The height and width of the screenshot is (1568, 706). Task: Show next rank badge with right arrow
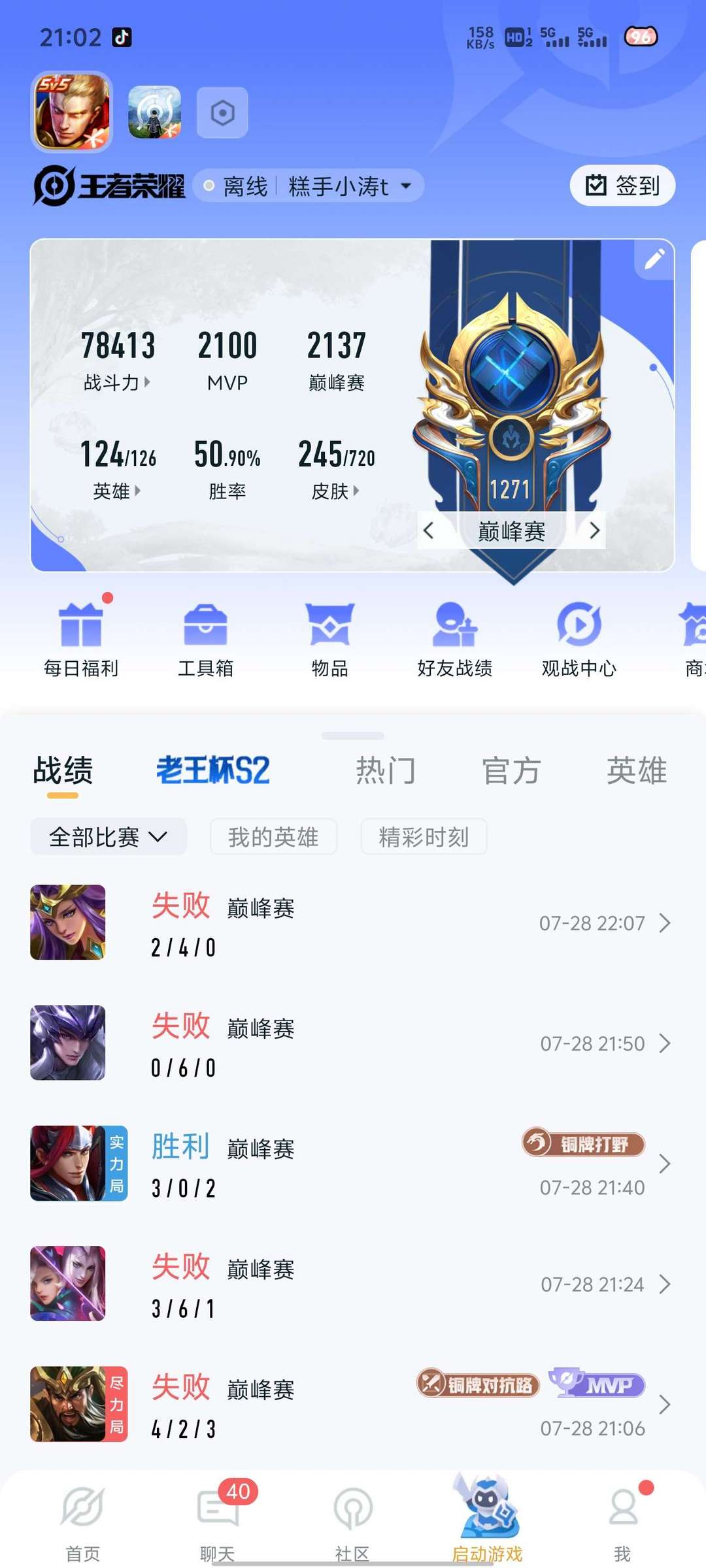pyautogui.click(x=594, y=530)
